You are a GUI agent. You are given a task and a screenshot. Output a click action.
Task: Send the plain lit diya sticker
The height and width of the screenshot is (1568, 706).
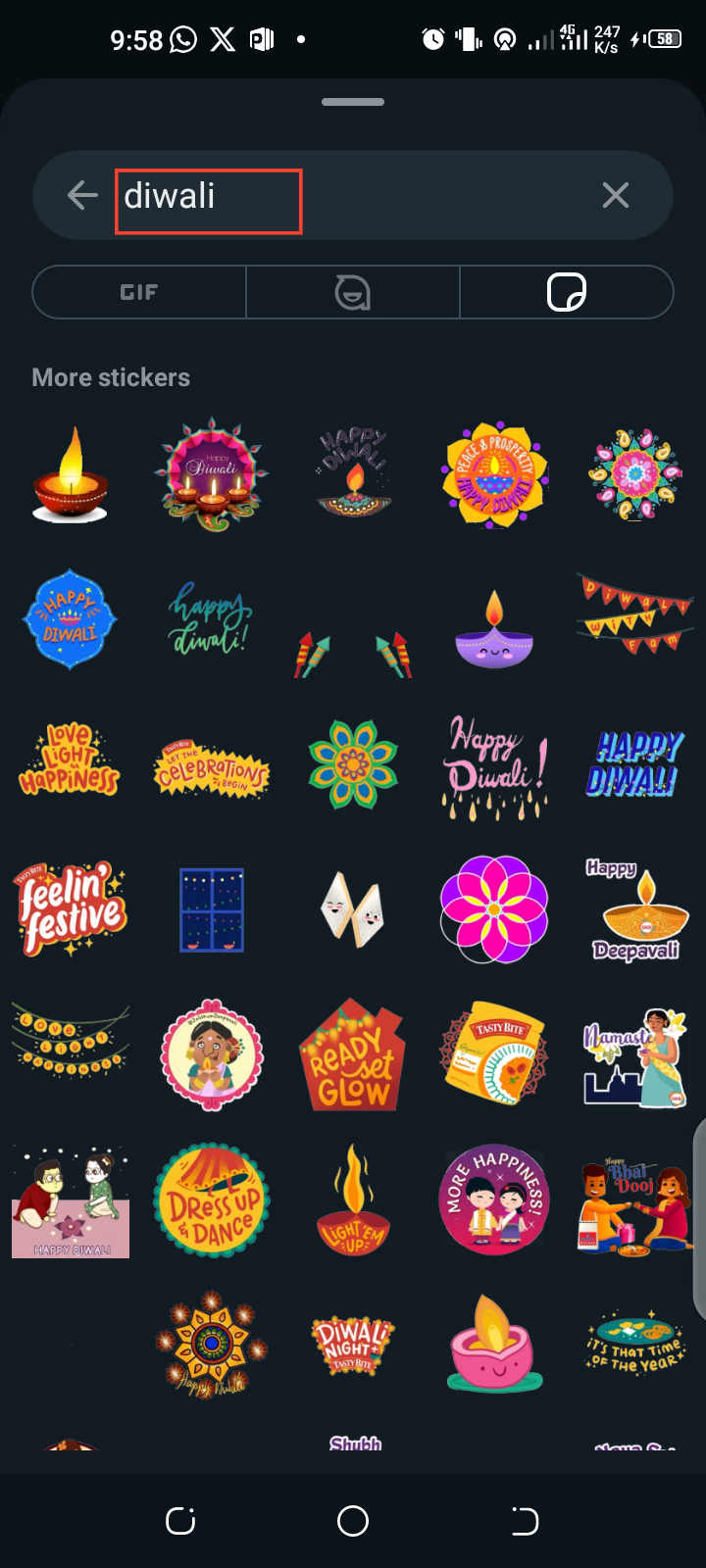point(71,474)
